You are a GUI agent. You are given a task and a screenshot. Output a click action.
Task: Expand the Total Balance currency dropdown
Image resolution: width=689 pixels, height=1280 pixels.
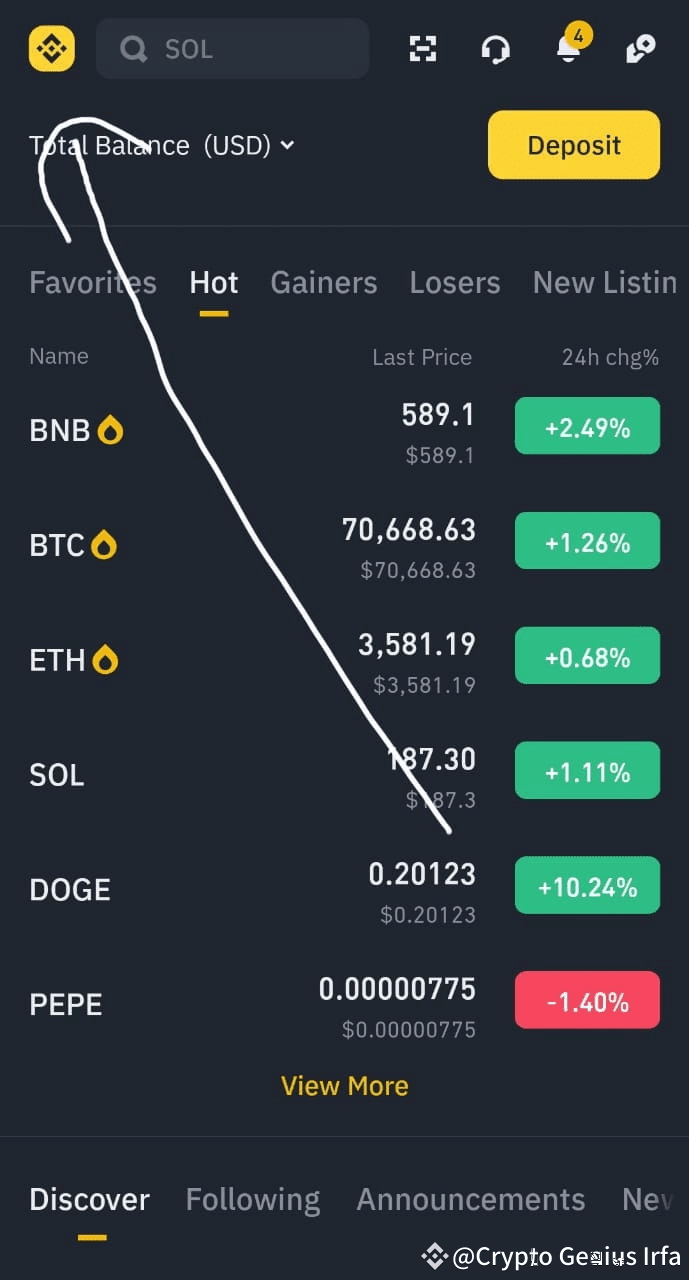tap(287, 145)
